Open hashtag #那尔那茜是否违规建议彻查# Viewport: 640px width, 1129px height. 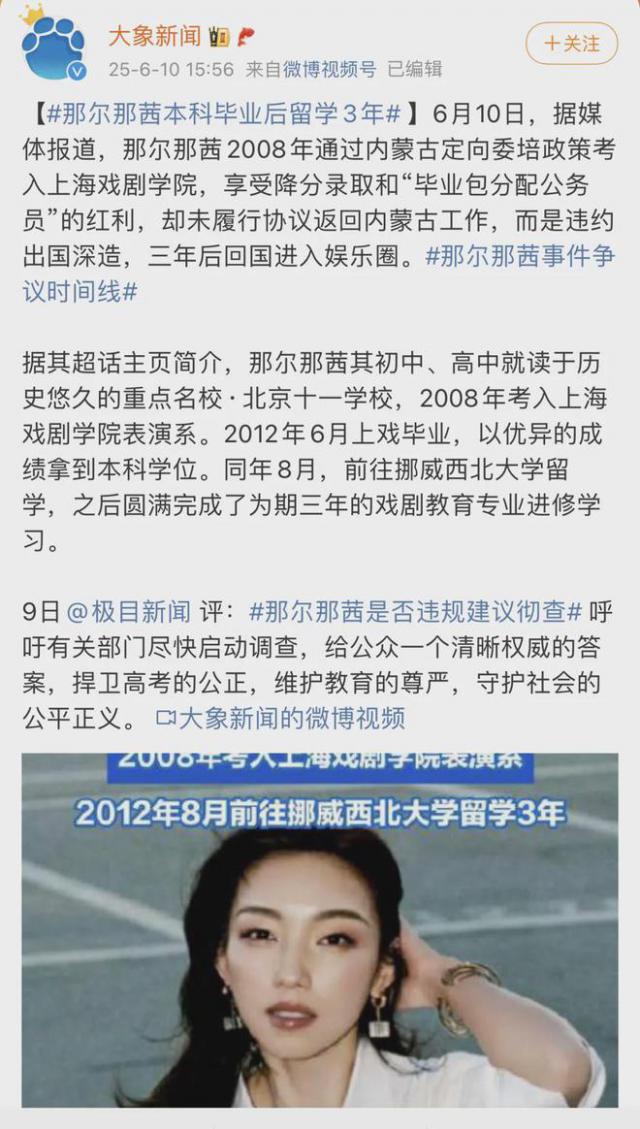[x=415, y=611]
